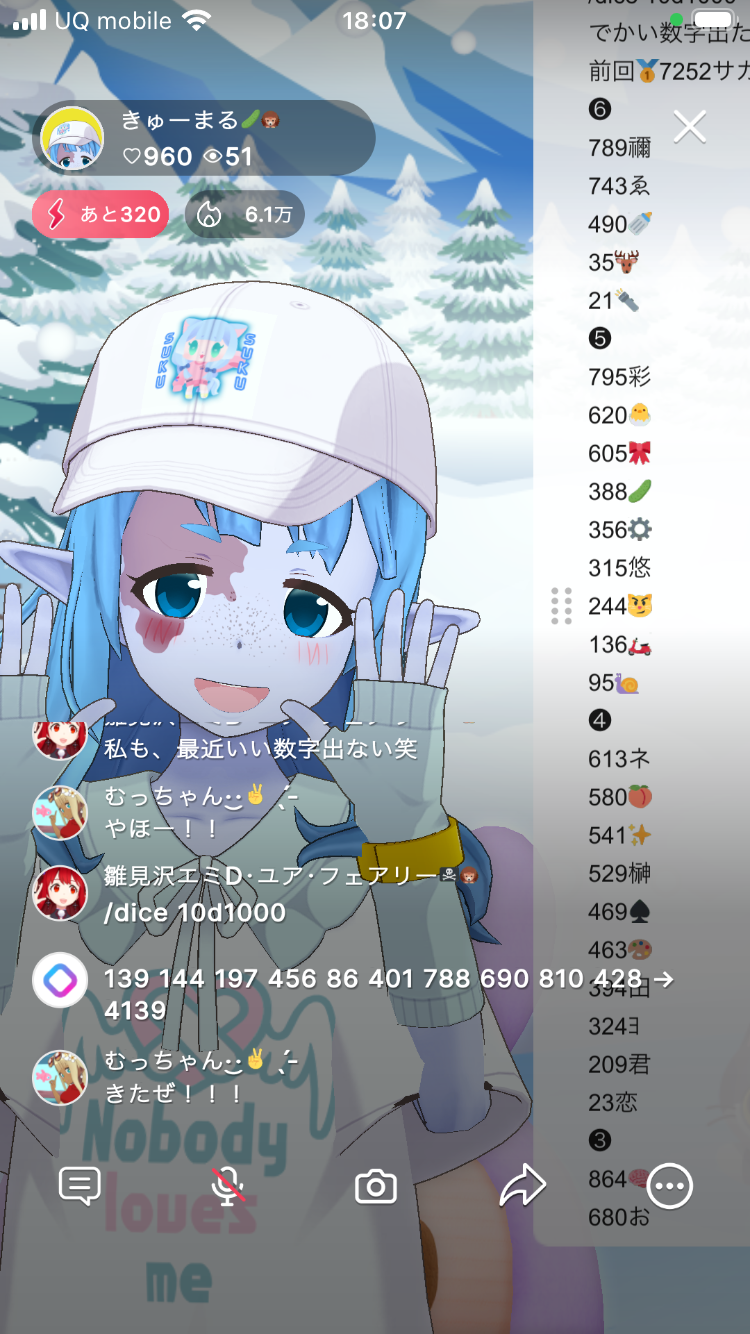Share this live stream

(522, 1187)
